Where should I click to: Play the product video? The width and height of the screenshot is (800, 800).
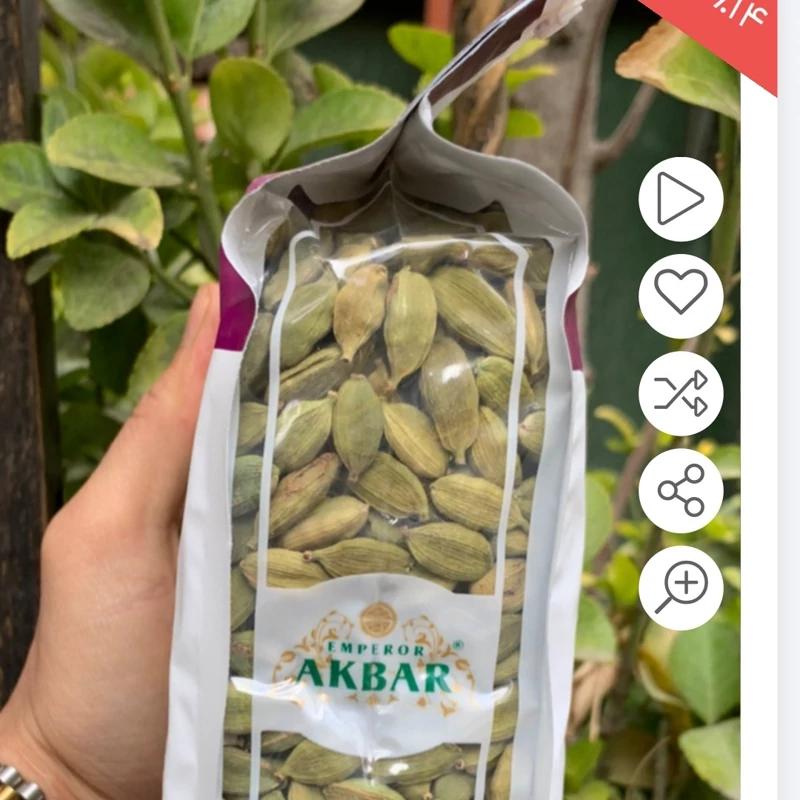681,199
